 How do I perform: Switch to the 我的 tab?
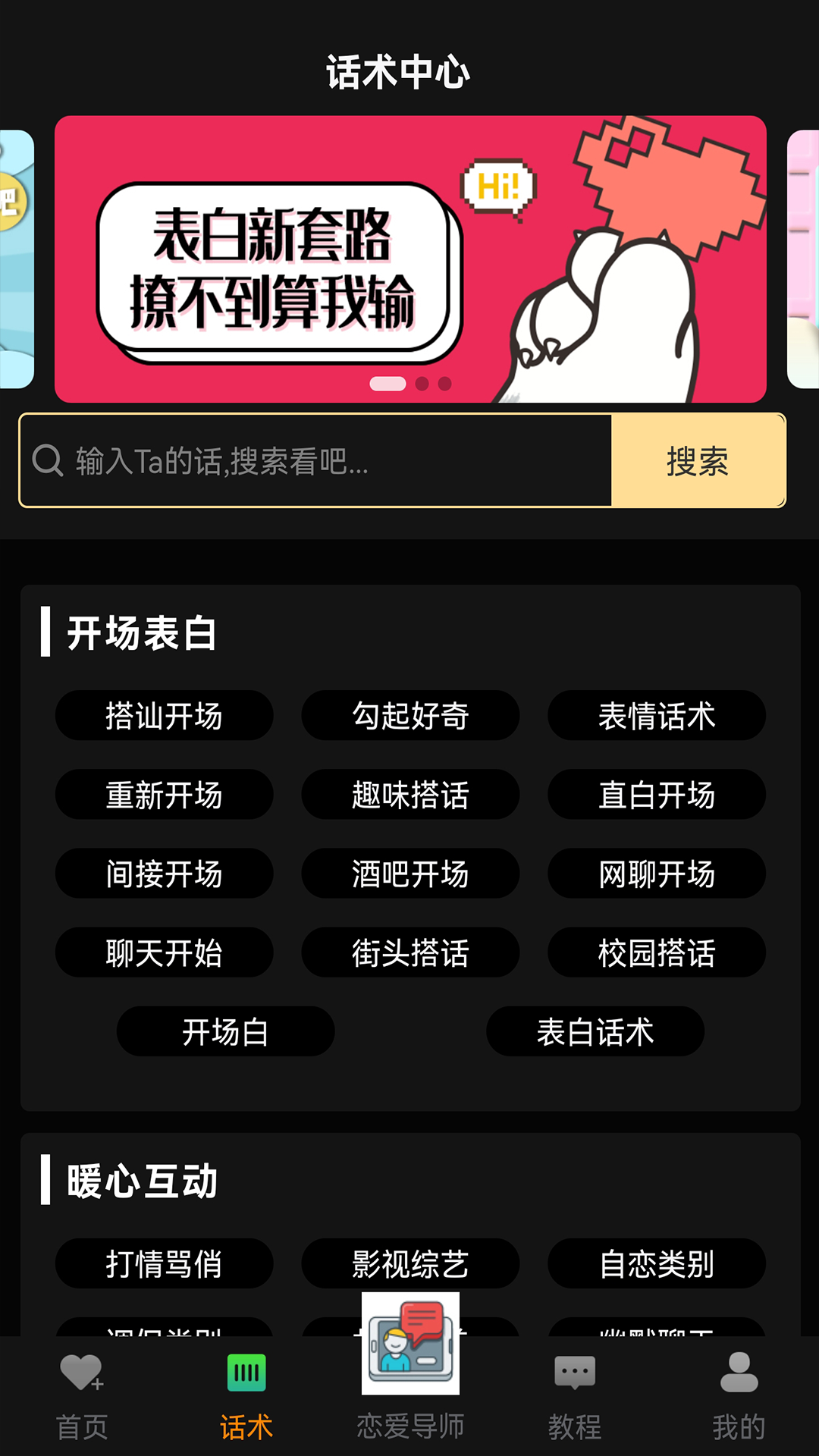tap(737, 1424)
